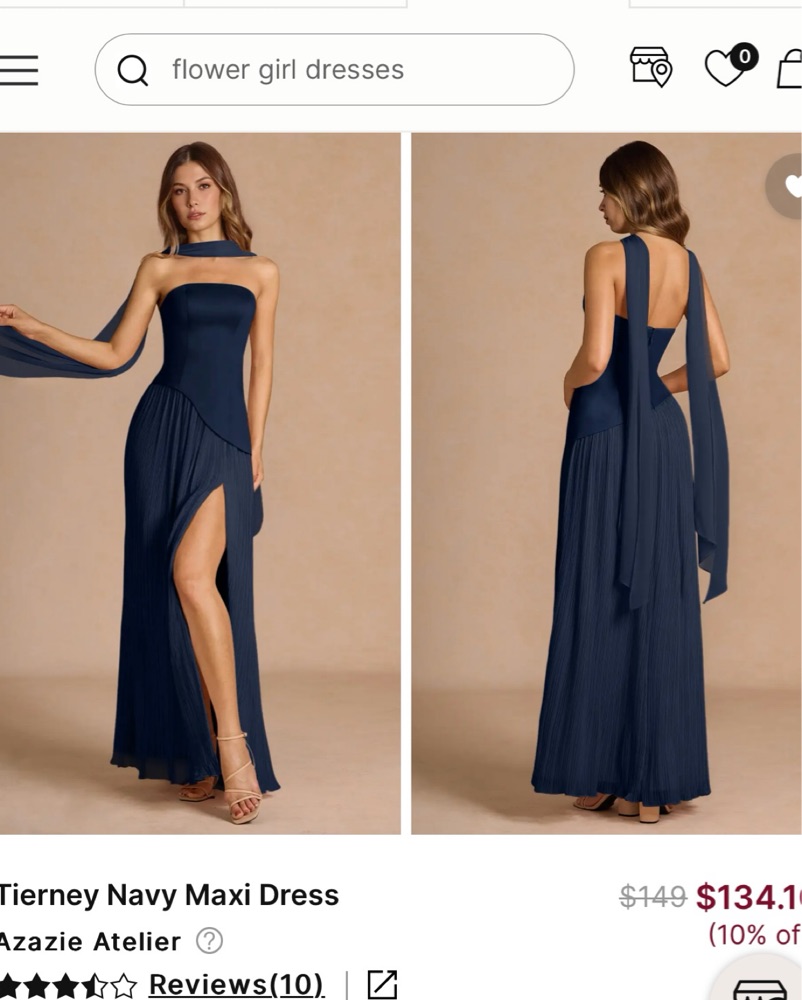Open the hamburger menu
802x1000 pixels.
pyautogui.click(x=18, y=70)
